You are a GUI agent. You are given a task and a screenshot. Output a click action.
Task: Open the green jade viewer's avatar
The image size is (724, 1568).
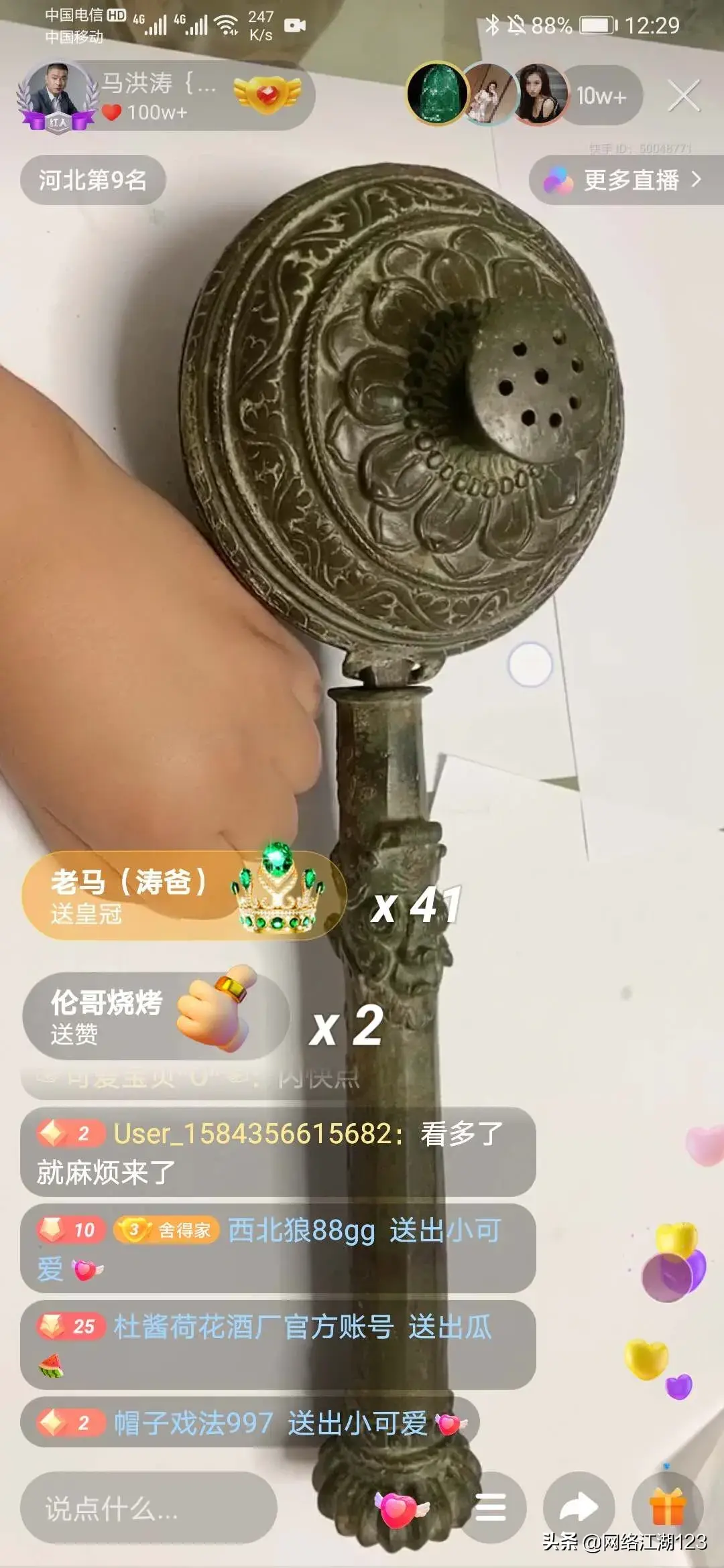(x=437, y=94)
